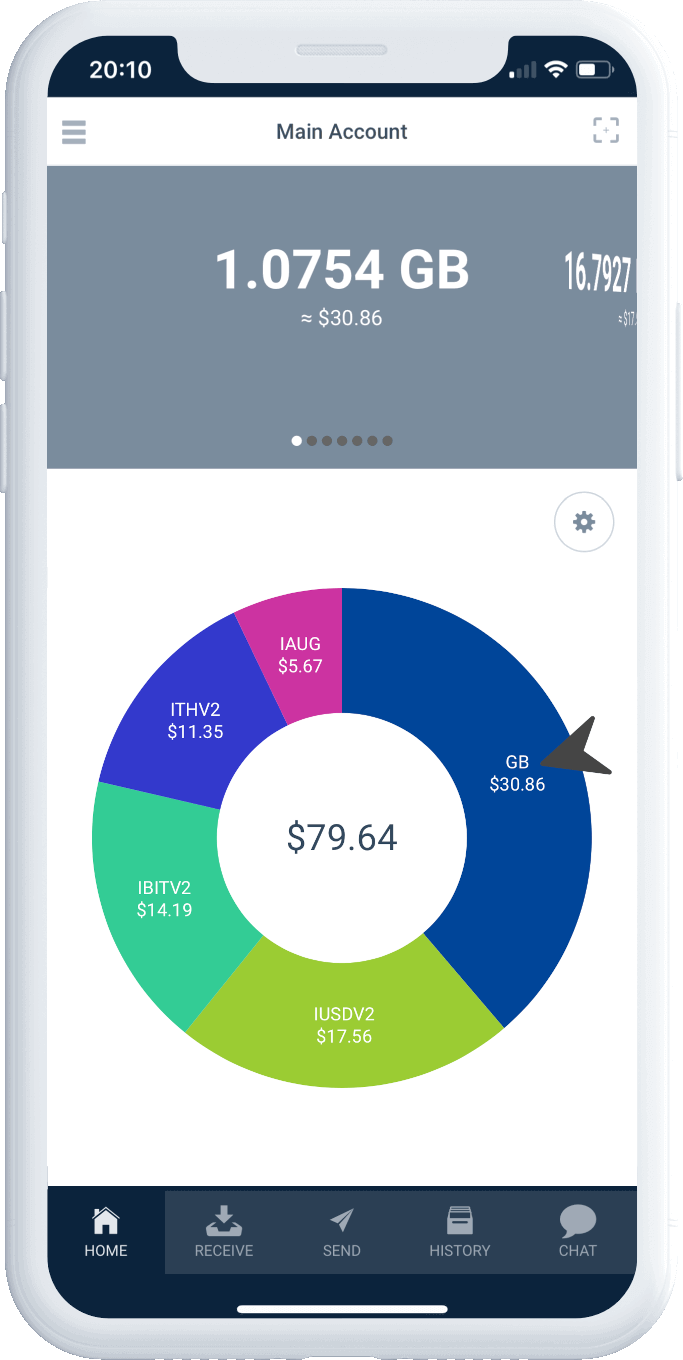Open the QR code scanner
This screenshot has height=1360, width=683.
[606, 131]
